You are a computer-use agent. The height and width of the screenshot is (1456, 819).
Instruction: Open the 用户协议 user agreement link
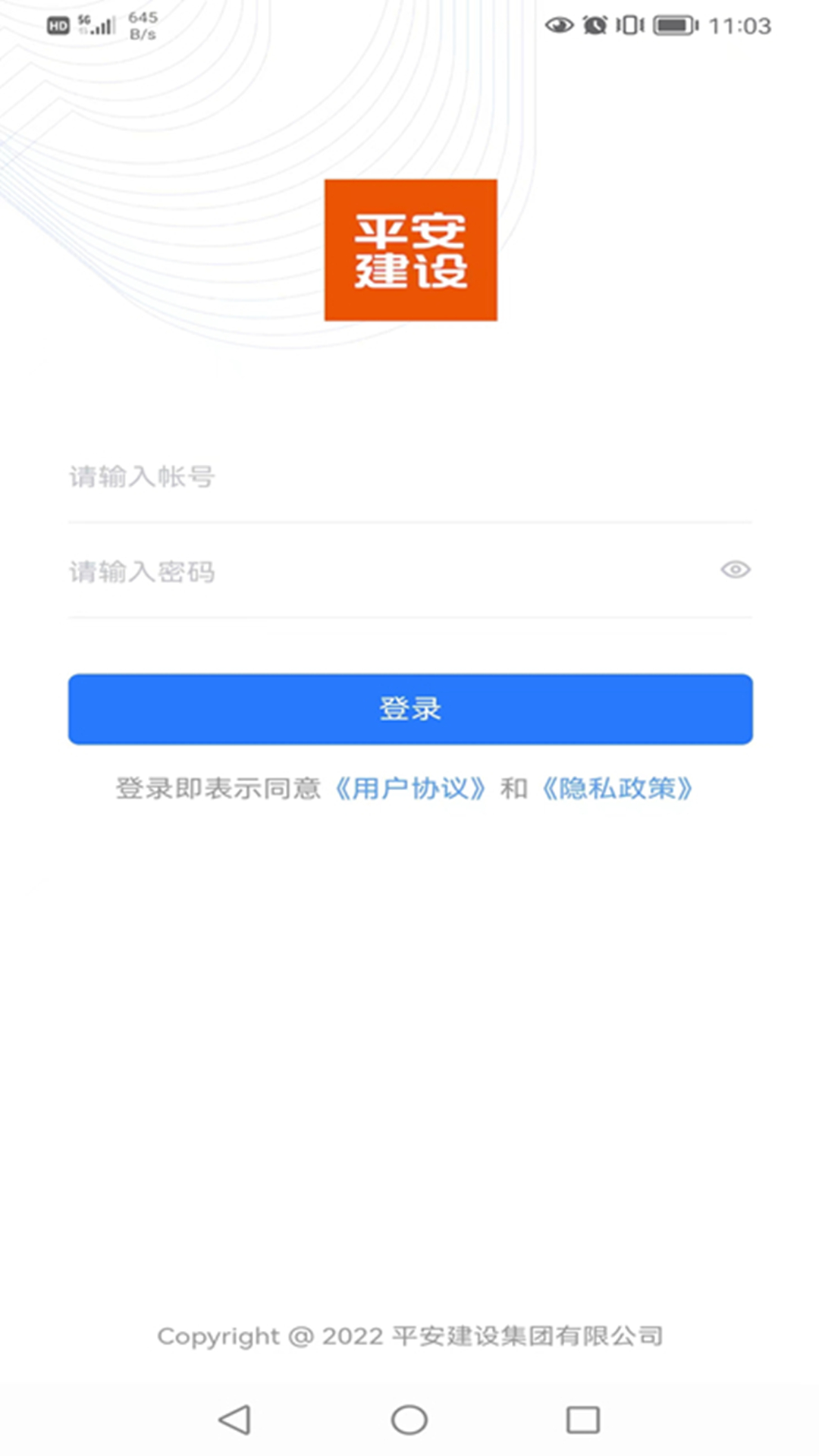410,789
